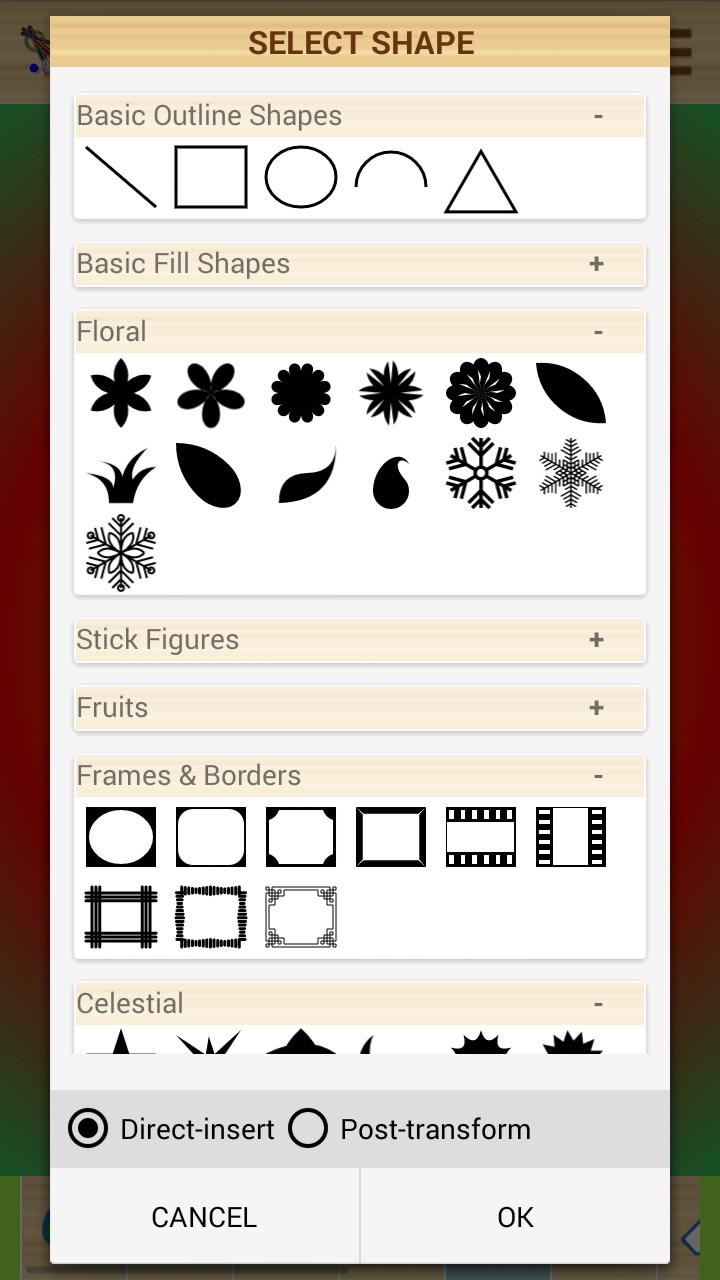Enable the Direct-insert option

coord(88,1129)
